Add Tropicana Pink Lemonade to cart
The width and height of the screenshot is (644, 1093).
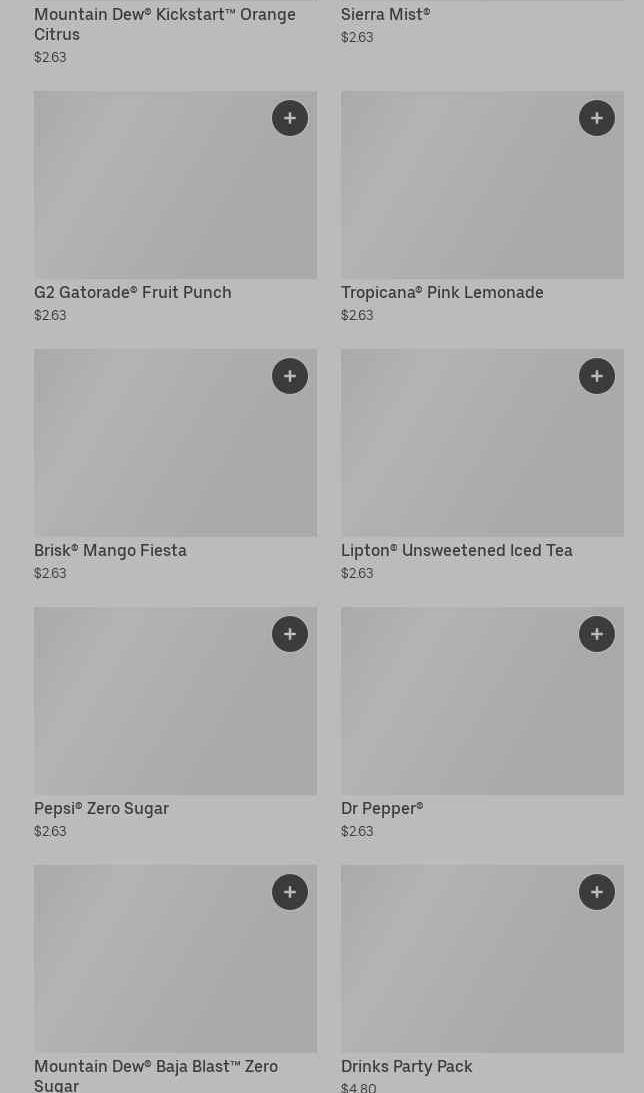point(597,118)
